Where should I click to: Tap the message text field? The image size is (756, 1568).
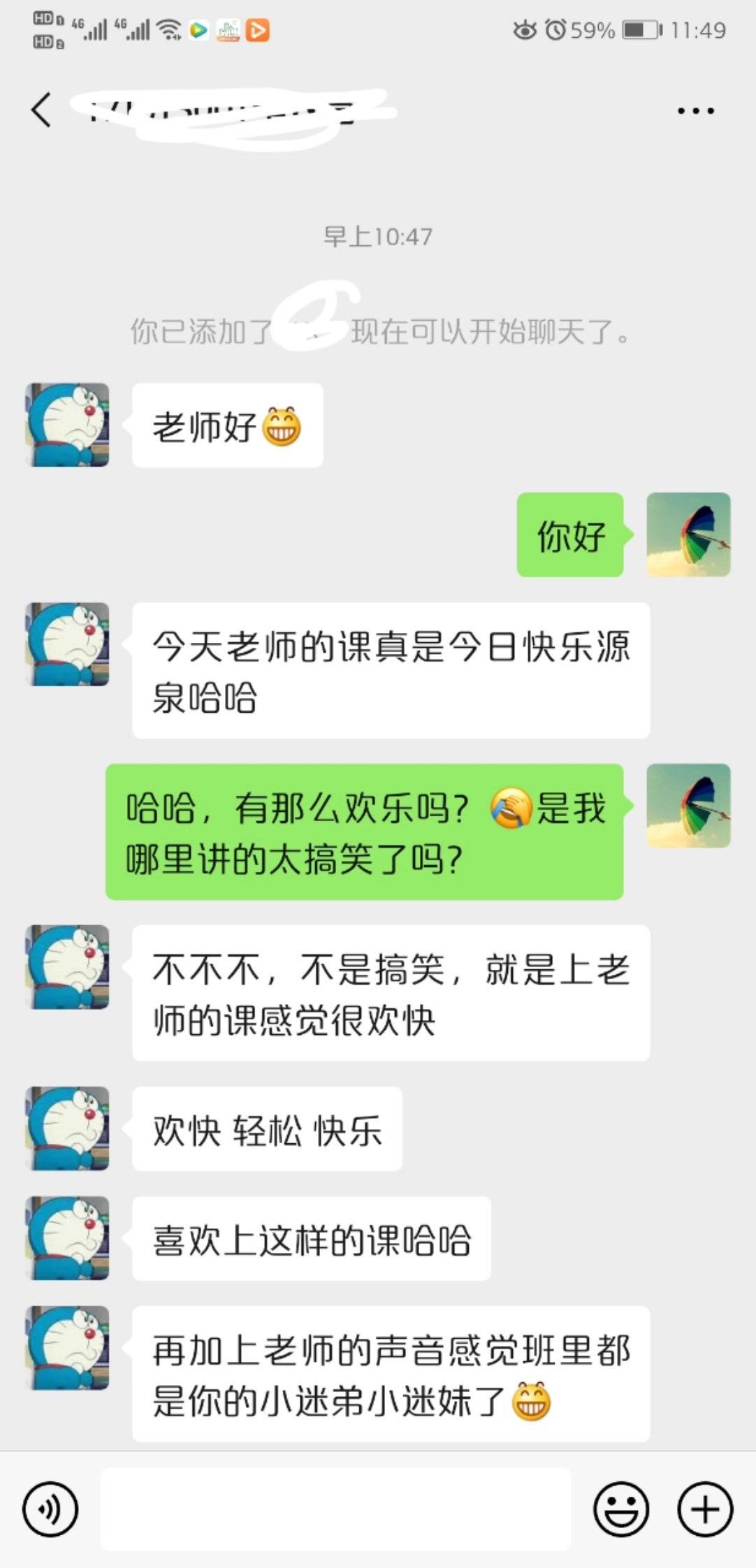(x=335, y=1509)
